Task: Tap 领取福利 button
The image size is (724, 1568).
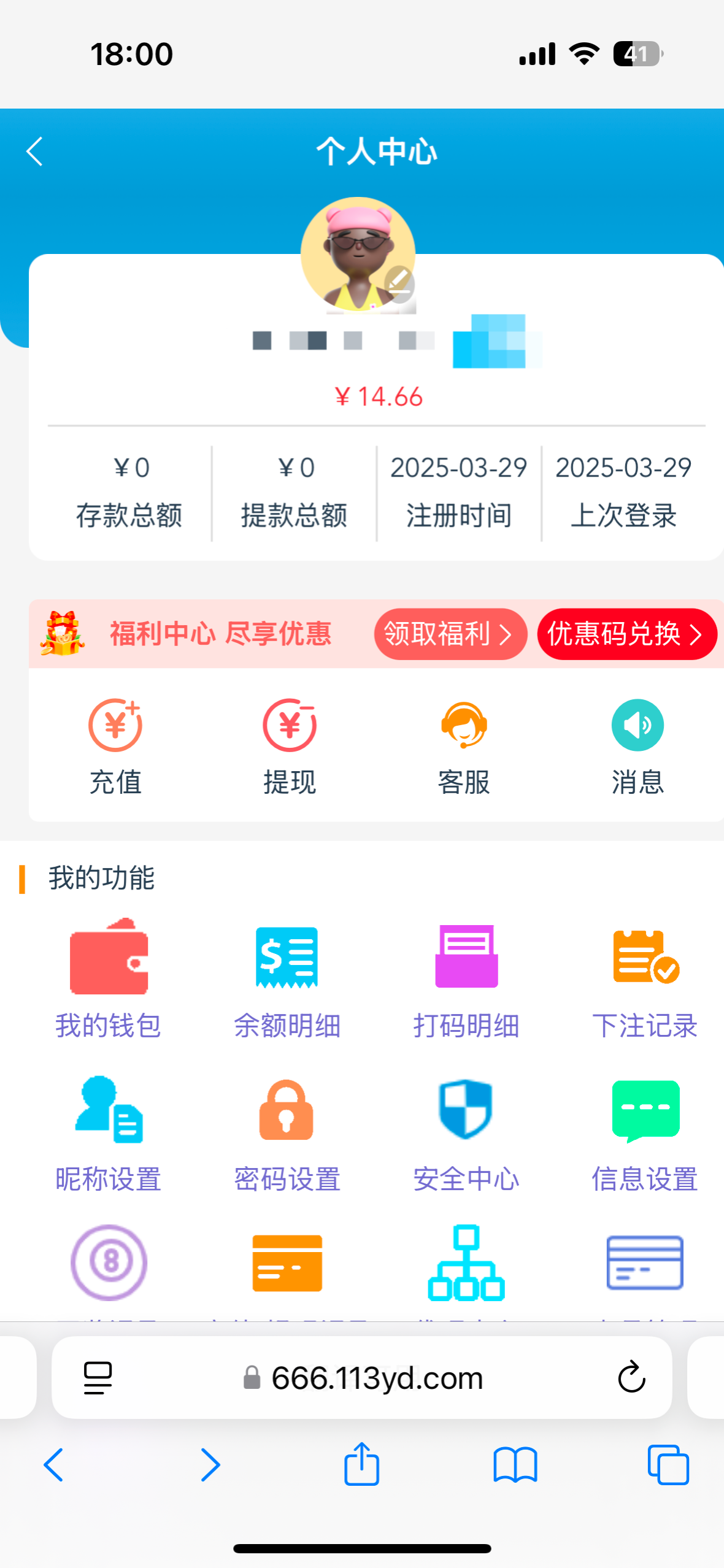Action: point(450,634)
